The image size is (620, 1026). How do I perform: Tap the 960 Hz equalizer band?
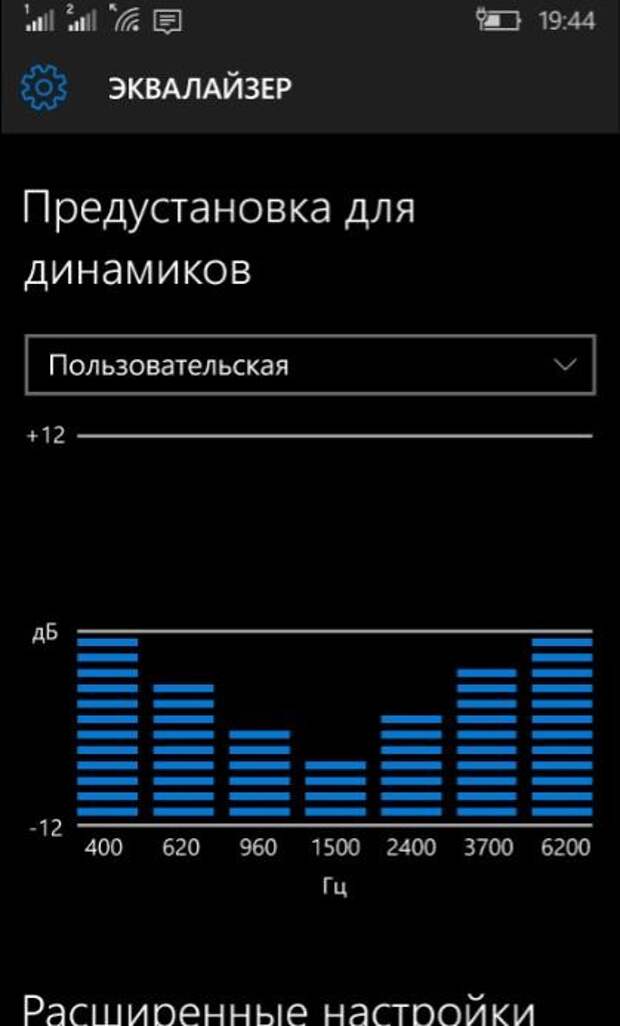tap(259, 774)
